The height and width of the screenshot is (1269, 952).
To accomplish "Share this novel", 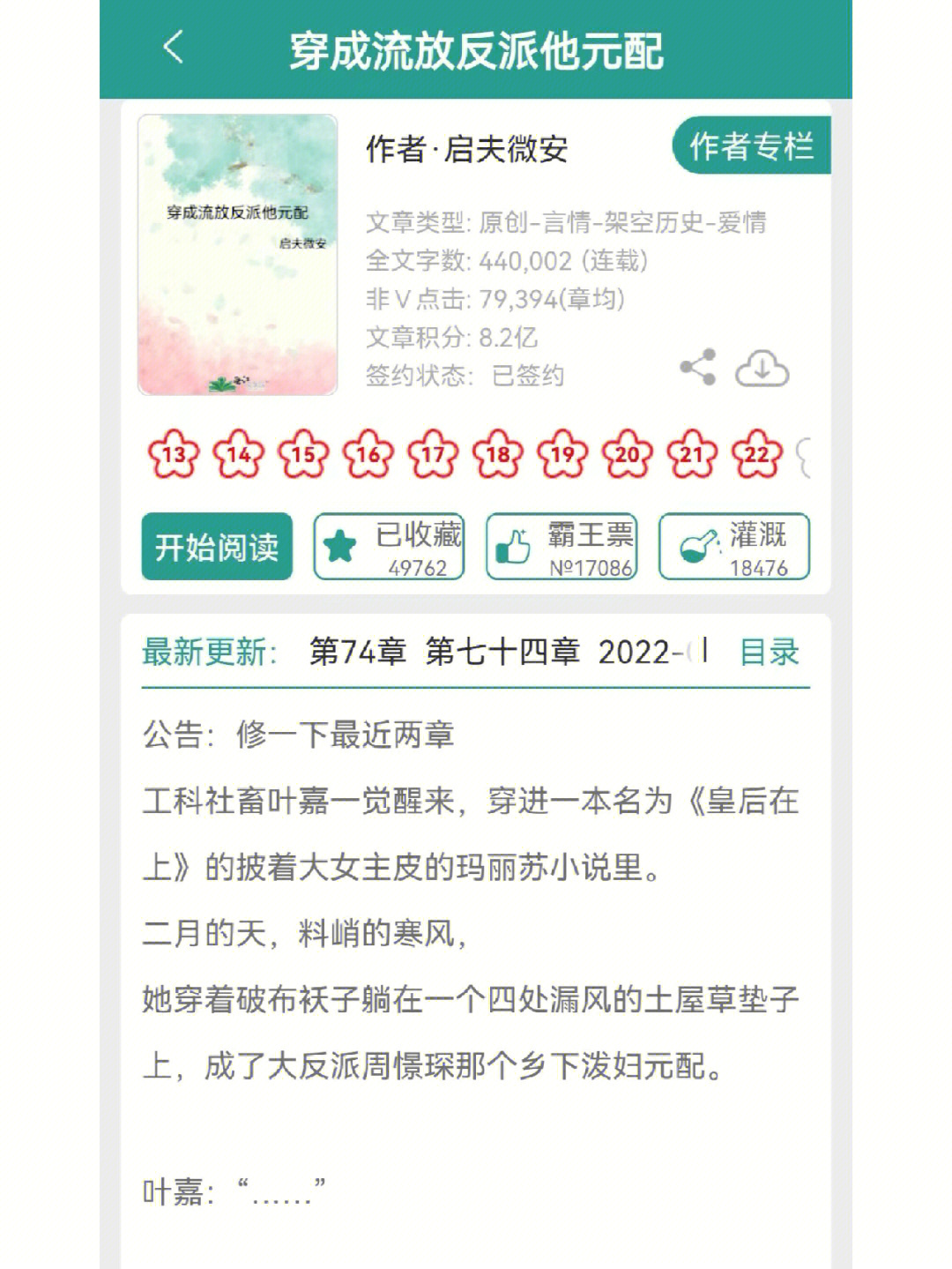I will point(697,369).
